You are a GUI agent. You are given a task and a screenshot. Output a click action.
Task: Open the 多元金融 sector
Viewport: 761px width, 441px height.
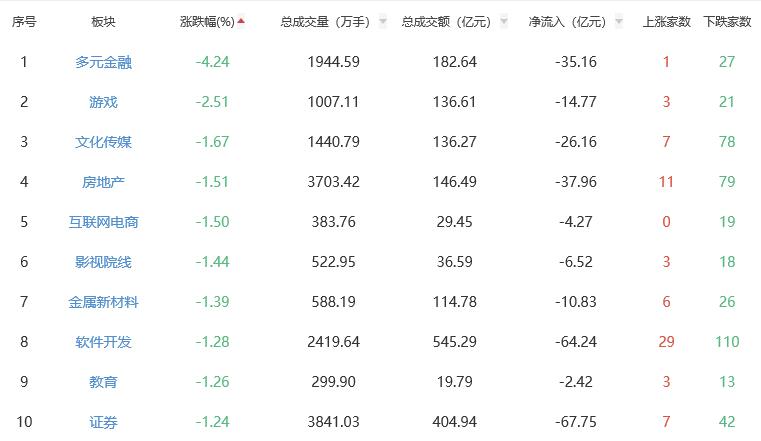pyautogui.click(x=103, y=62)
